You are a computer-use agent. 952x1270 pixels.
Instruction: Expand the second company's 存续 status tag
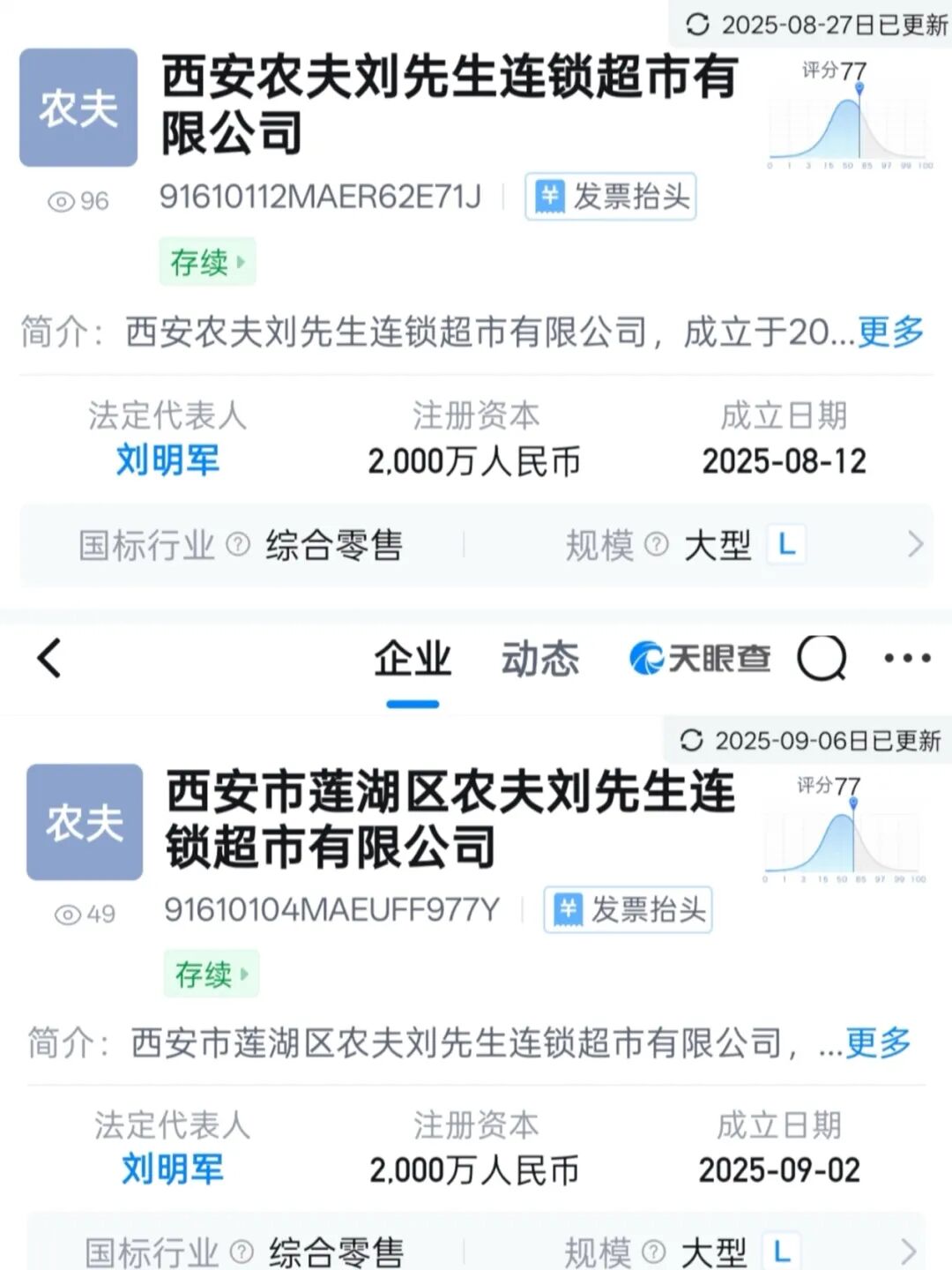(x=212, y=974)
